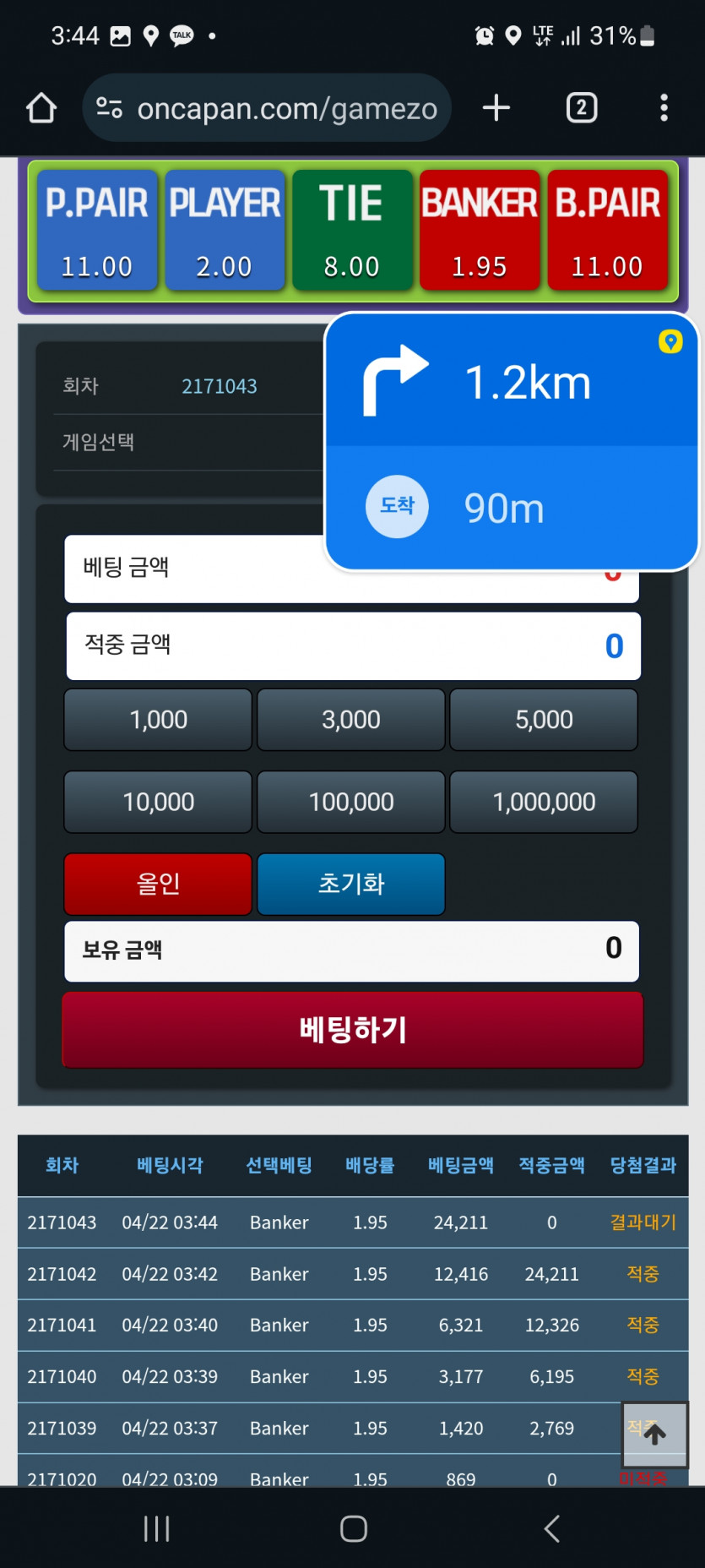Image resolution: width=705 pixels, height=1568 pixels.
Task: Select the P.PAIR 11.00 bet
Action: [96, 230]
